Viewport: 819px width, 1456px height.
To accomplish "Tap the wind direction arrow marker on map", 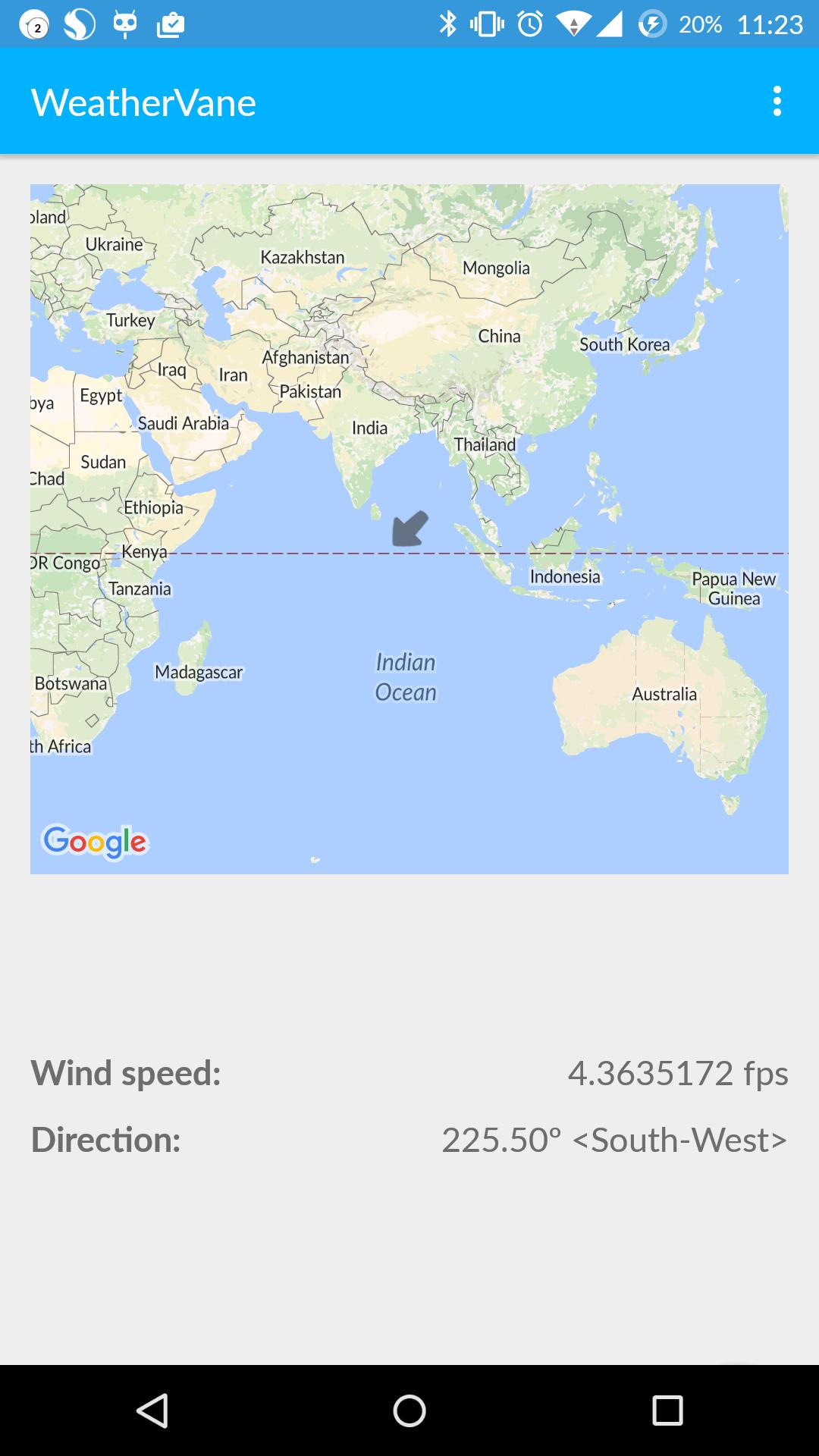I will 409,529.
